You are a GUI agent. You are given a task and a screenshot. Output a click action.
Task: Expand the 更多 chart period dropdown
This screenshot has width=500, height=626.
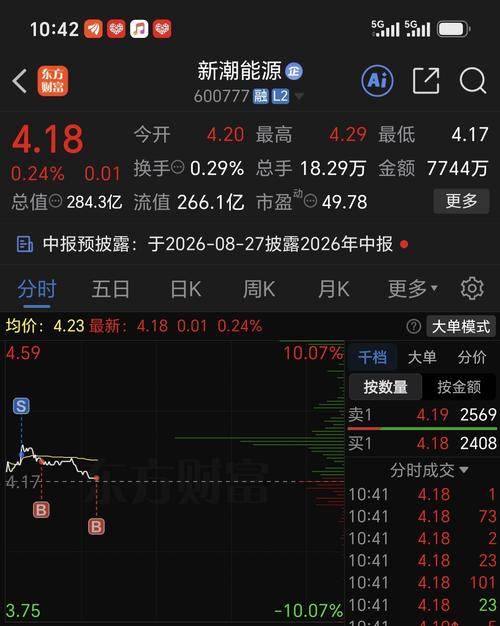(413, 289)
